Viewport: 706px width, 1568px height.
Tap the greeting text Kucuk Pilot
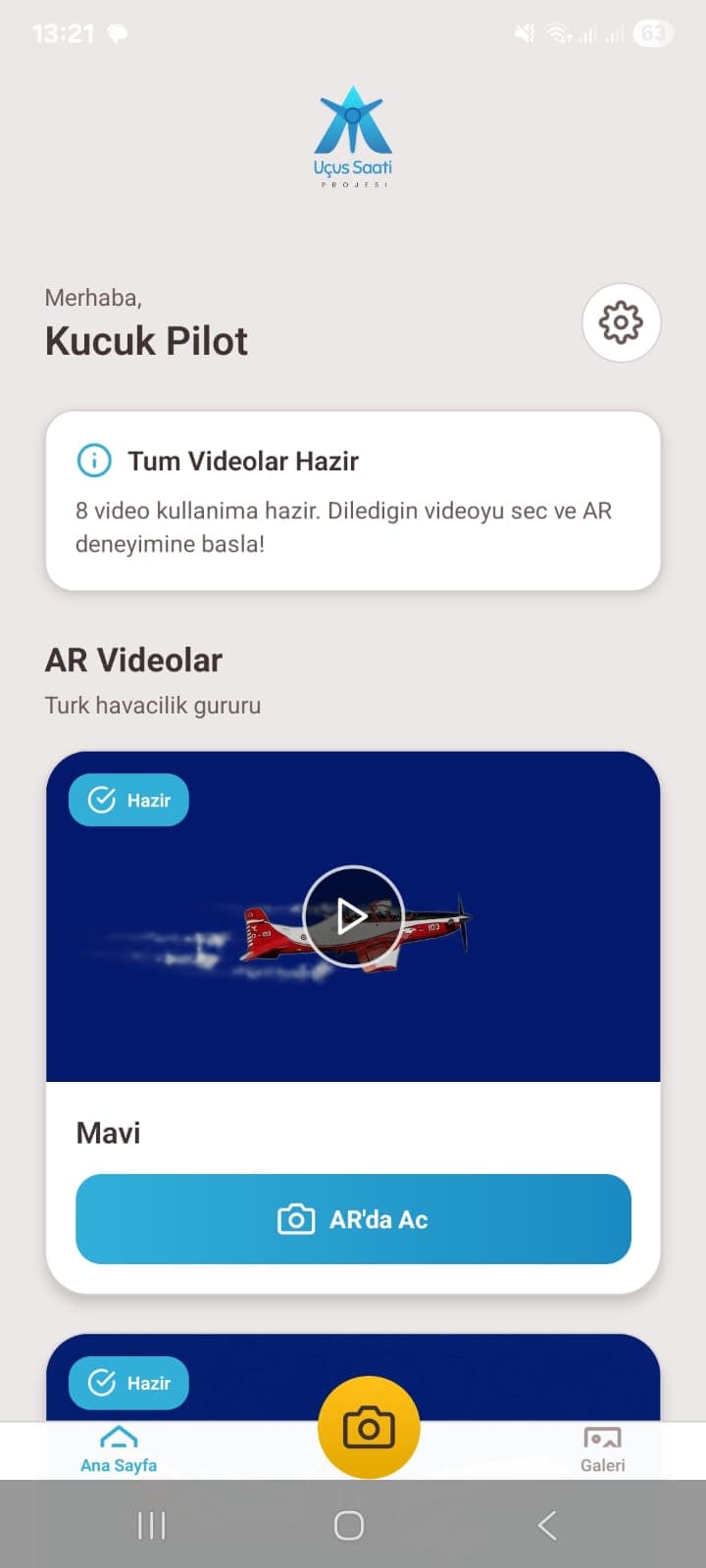(146, 340)
